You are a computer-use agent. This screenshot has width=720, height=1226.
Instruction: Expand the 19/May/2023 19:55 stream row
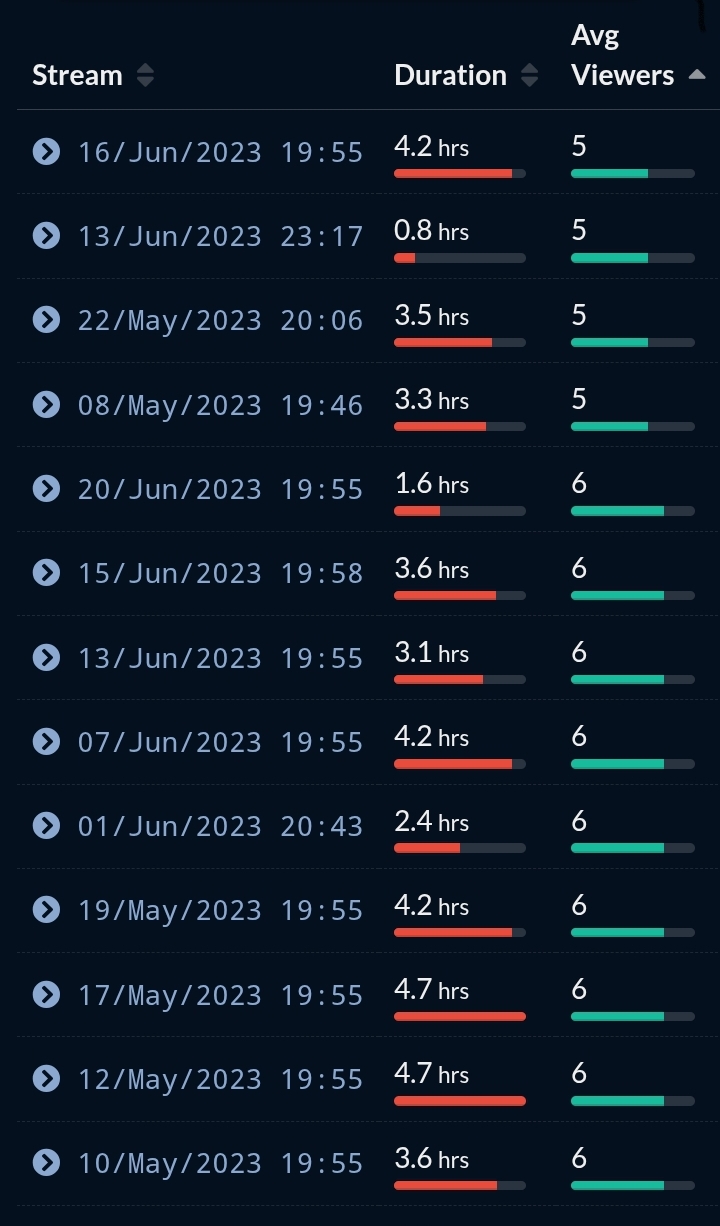click(46, 909)
